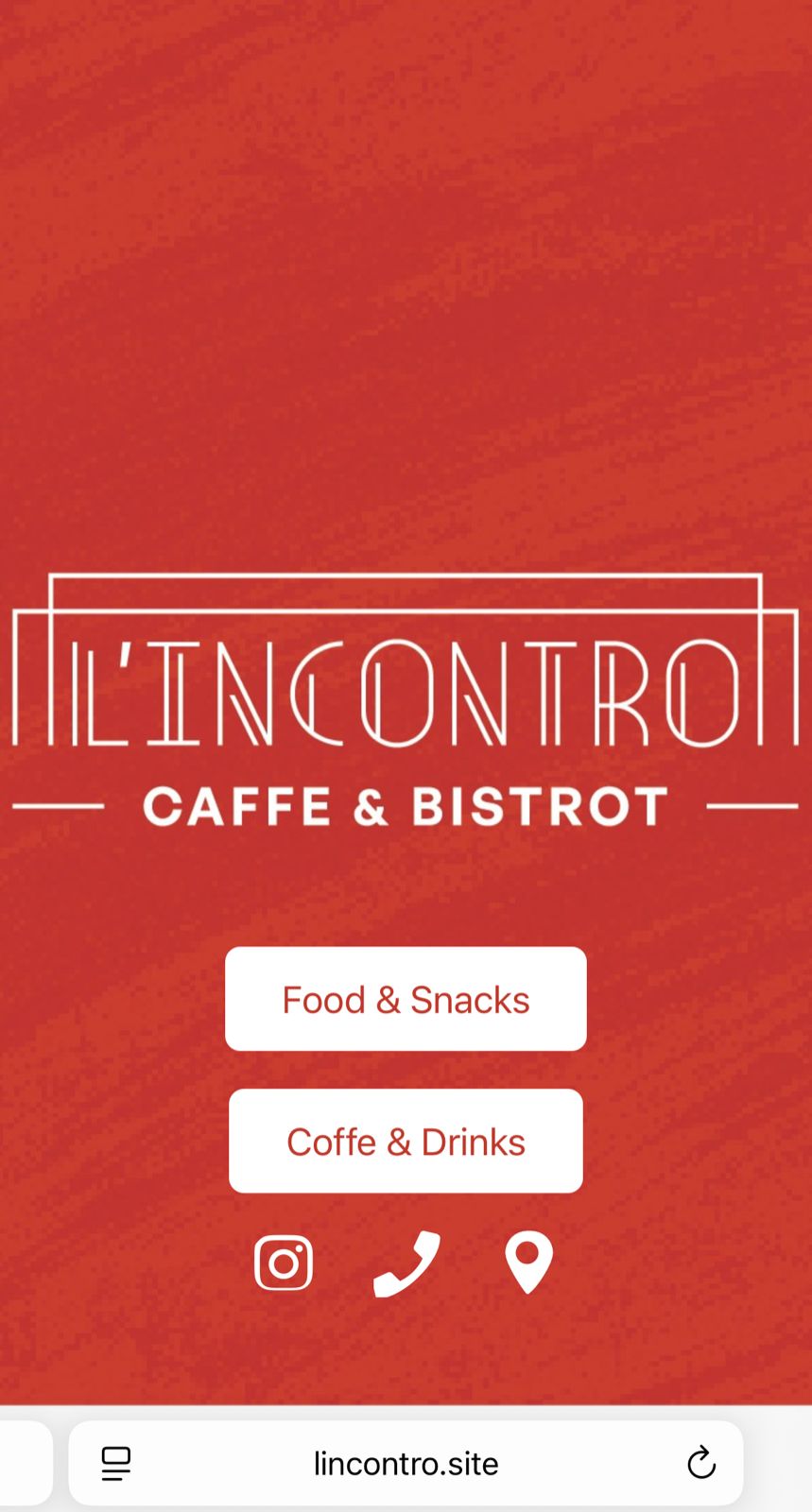
Task: Browse the Coffe & Drinks section
Action: click(406, 1141)
